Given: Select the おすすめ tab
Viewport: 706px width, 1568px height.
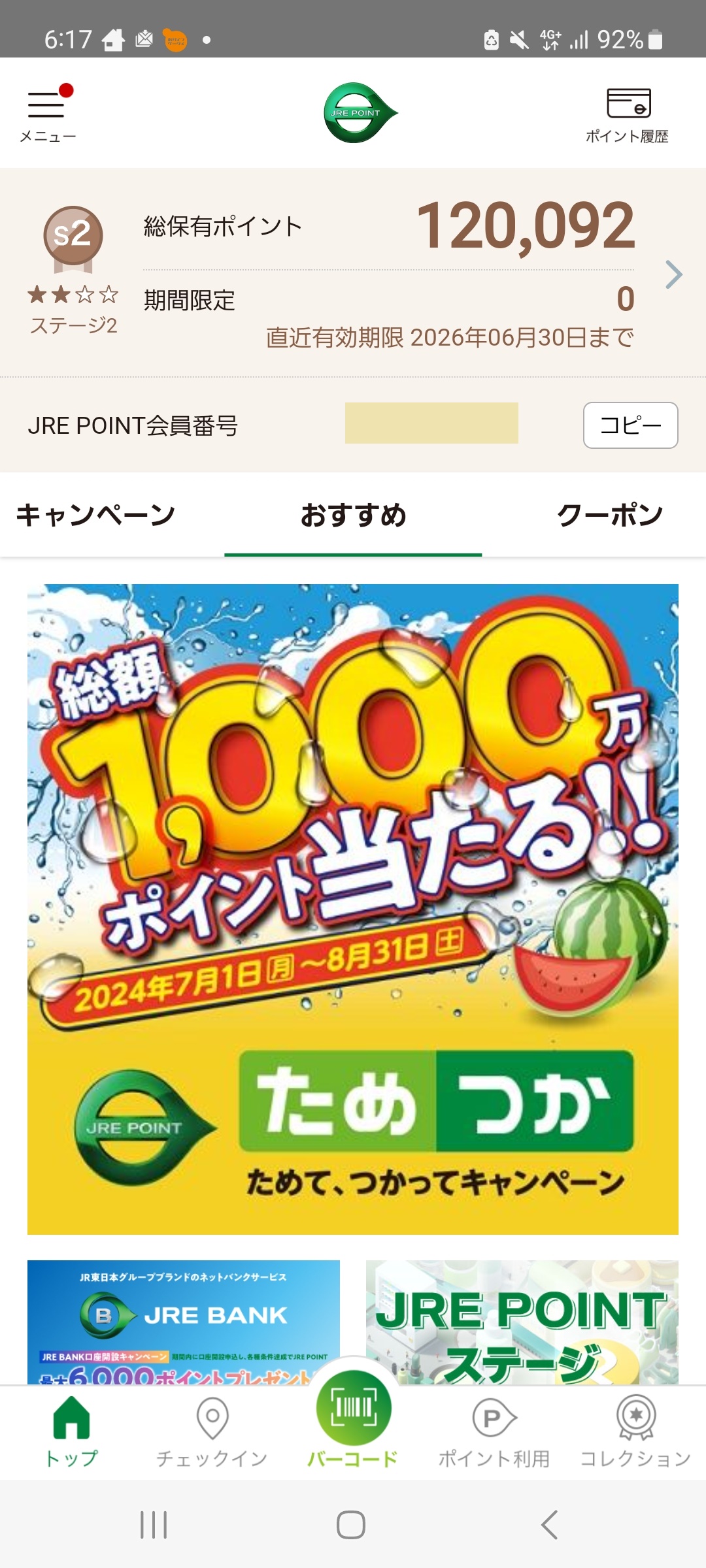Looking at the screenshot, I should click(353, 515).
